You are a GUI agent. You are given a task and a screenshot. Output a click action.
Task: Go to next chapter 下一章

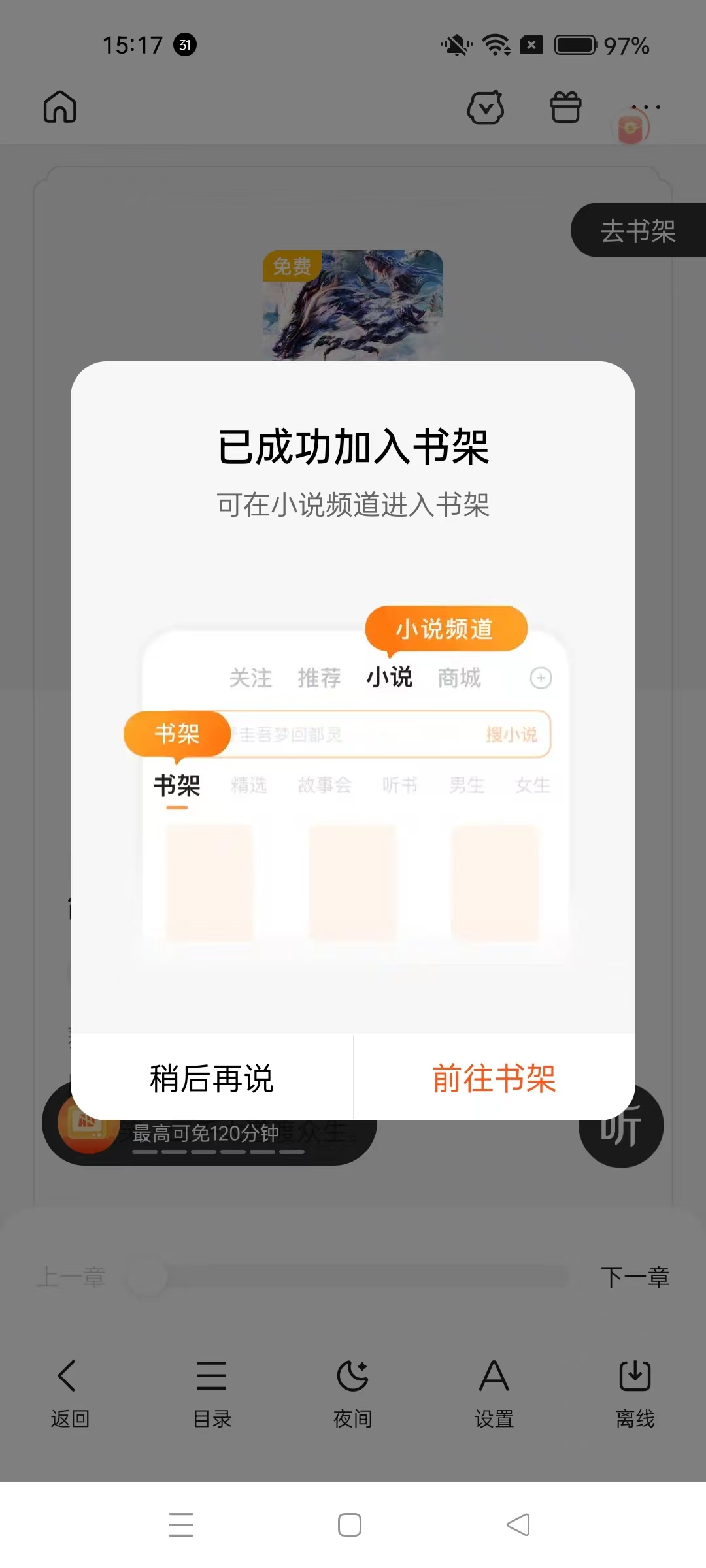click(x=635, y=1277)
